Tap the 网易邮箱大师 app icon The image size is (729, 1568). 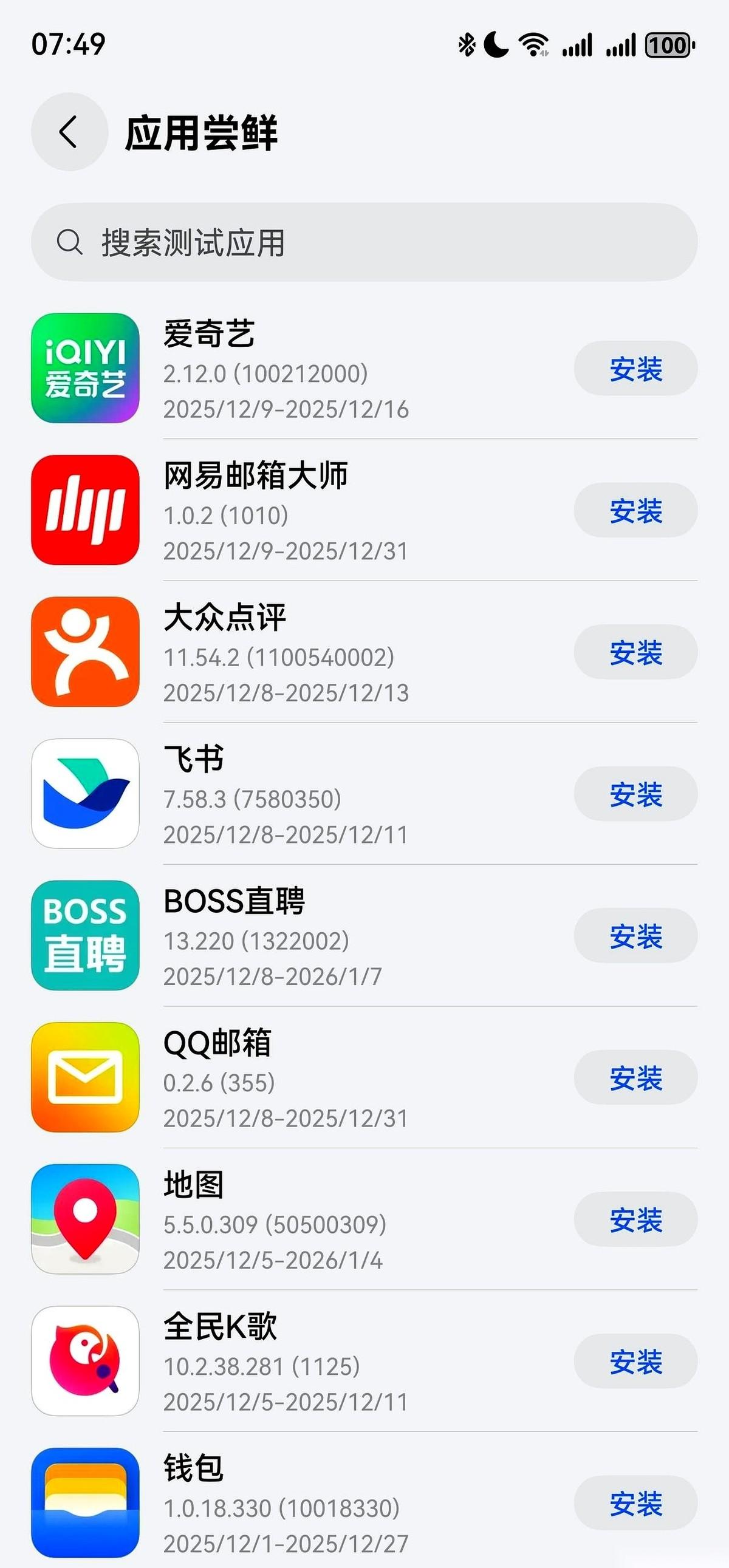(85, 510)
